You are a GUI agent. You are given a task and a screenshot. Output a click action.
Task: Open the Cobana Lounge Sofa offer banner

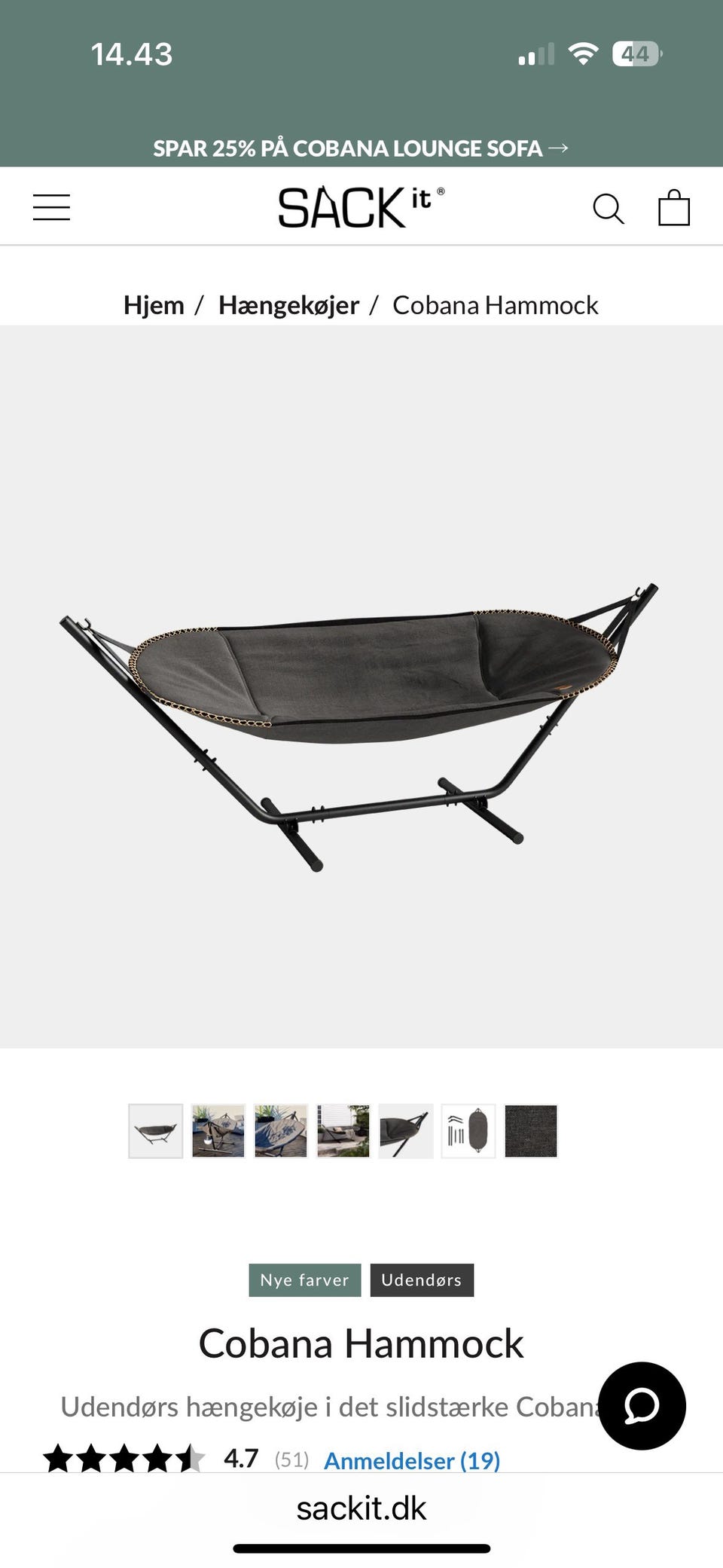point(361,148)
